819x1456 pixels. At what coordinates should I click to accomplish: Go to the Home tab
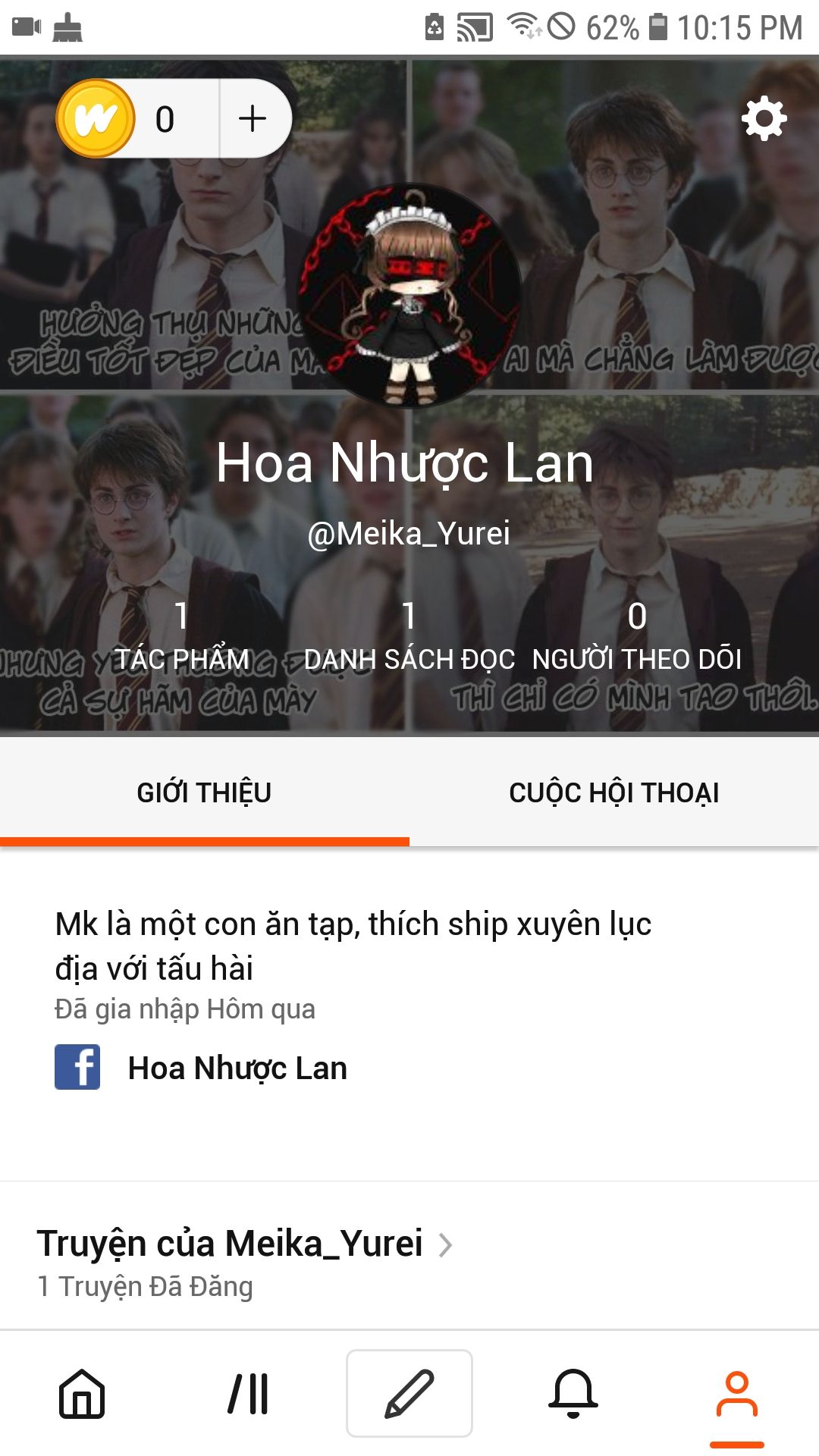[x=82, y=1393]
